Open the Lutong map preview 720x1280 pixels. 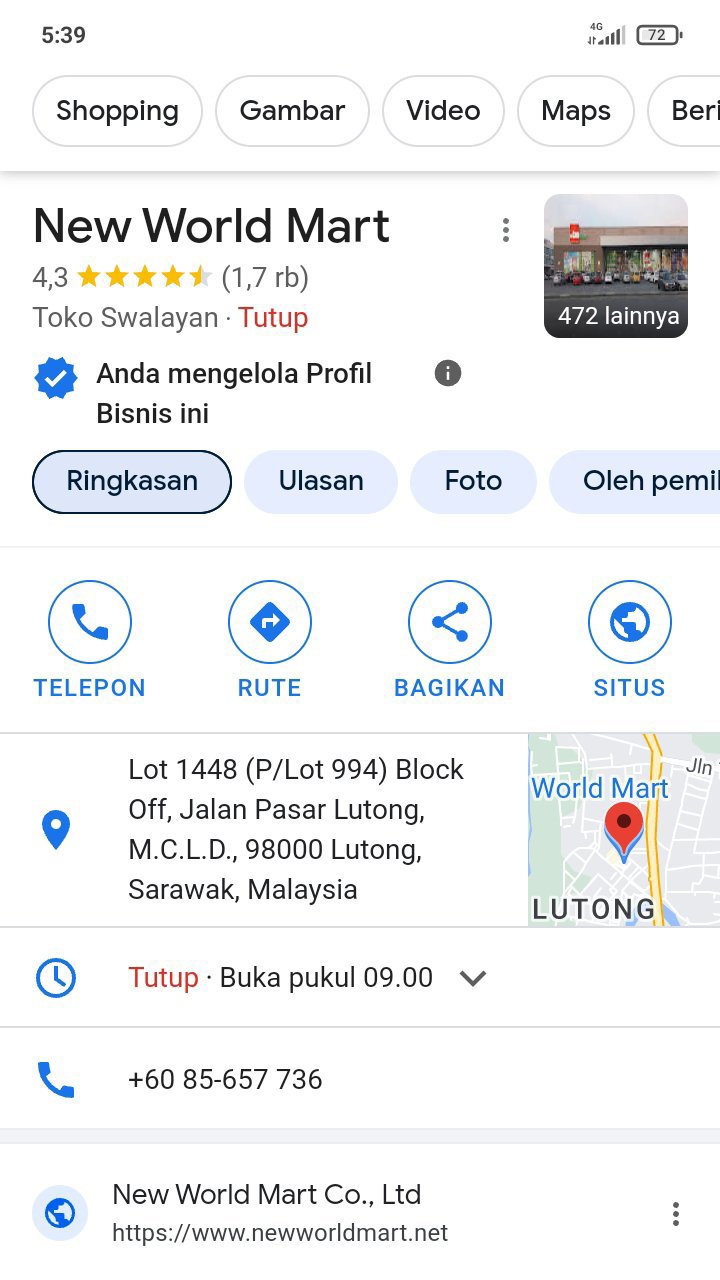[623, 829]
